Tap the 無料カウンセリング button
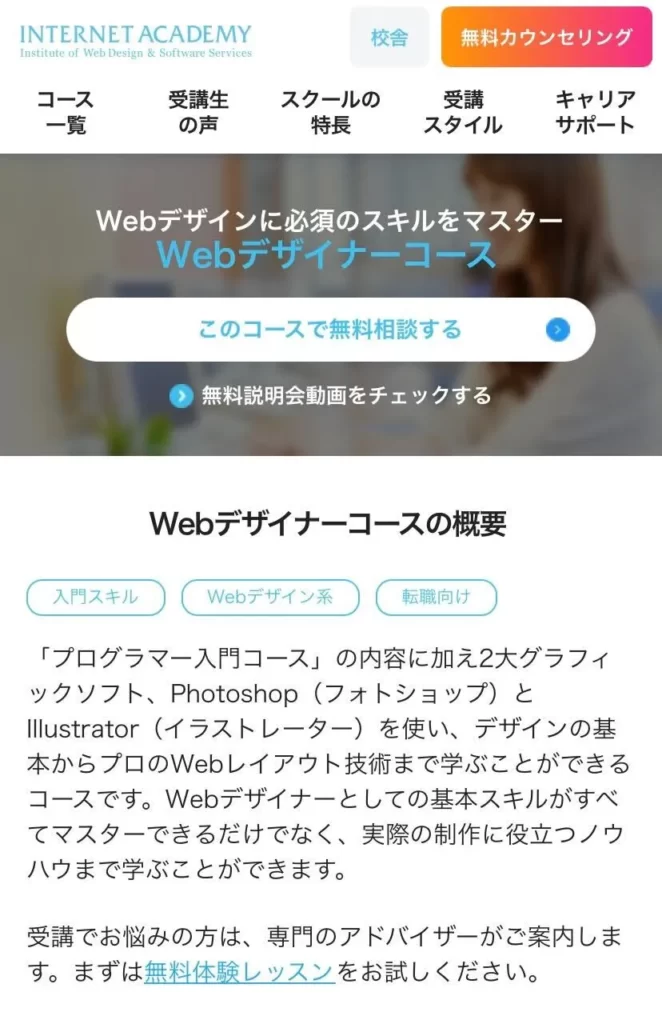Screen dimensions: 662x1024 coord(546,37)
